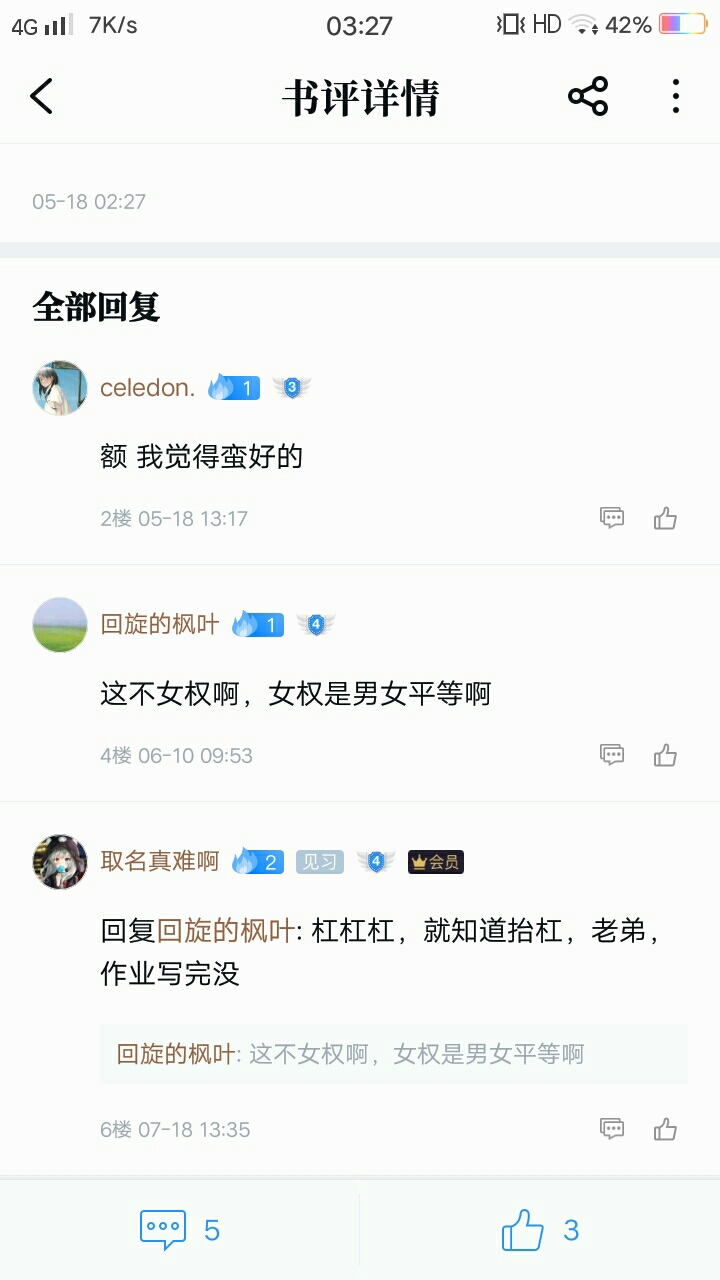Reply to celedon.'s comment
720x1280 pixels.
(612, 518)
